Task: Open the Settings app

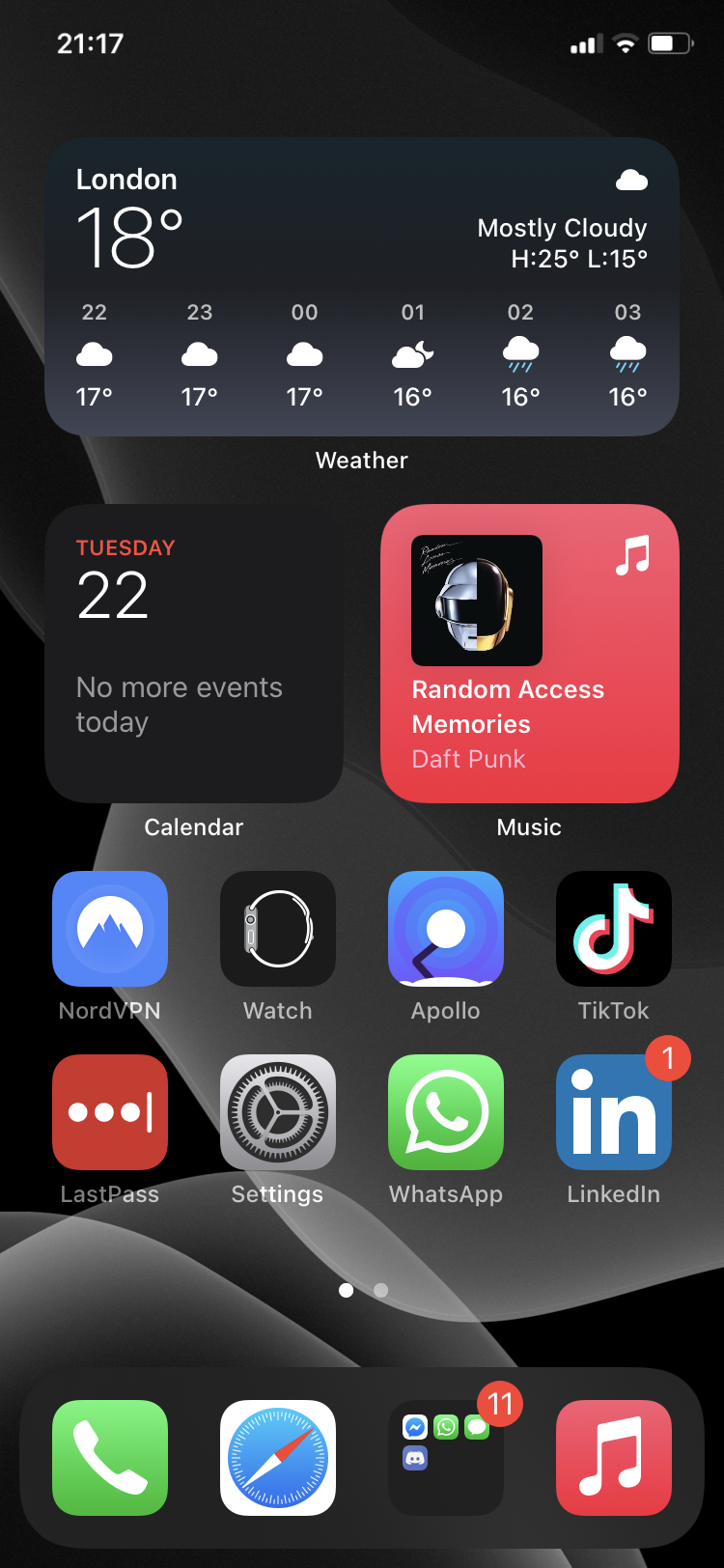Action: (x=278, y=1112)
